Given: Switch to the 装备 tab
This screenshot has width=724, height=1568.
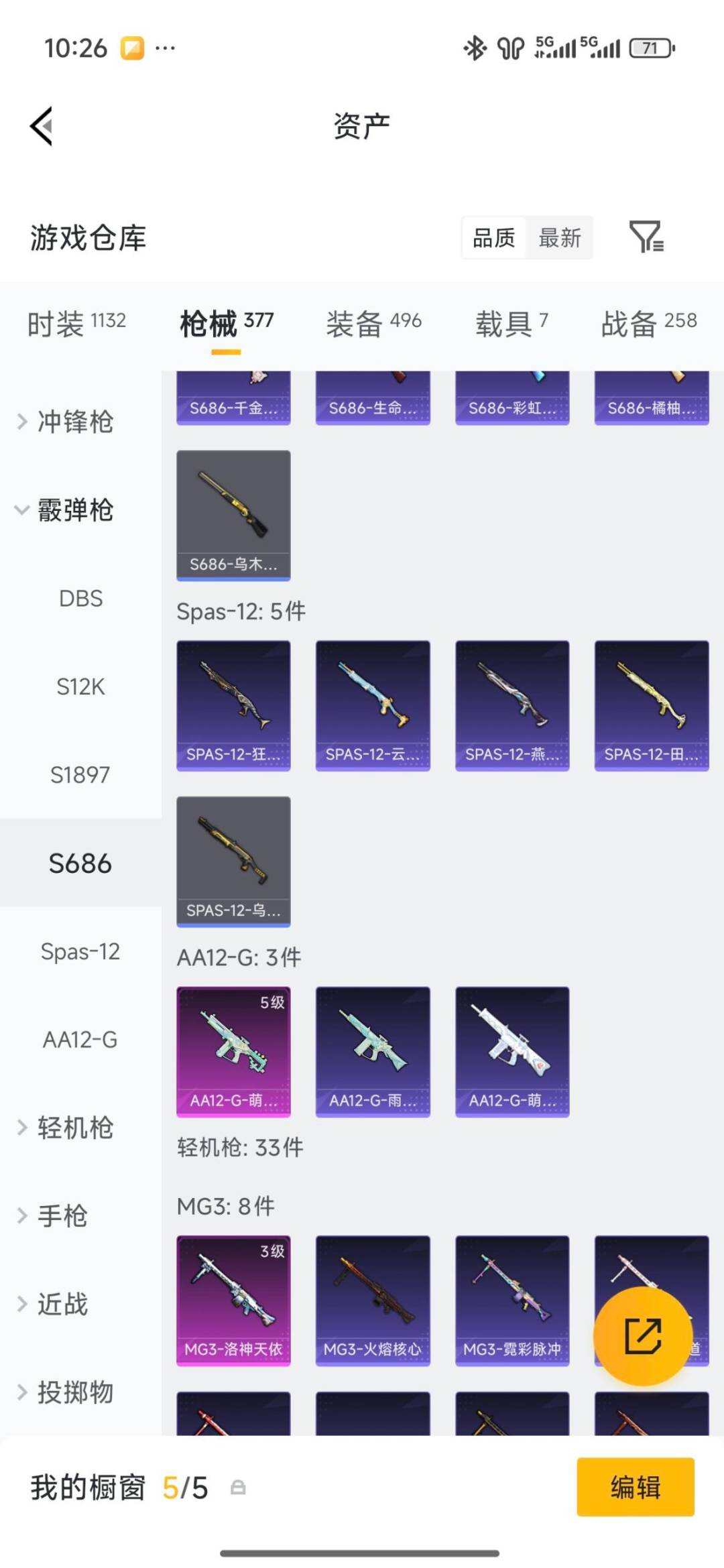Looking at the screenshot, I should 373,324.
